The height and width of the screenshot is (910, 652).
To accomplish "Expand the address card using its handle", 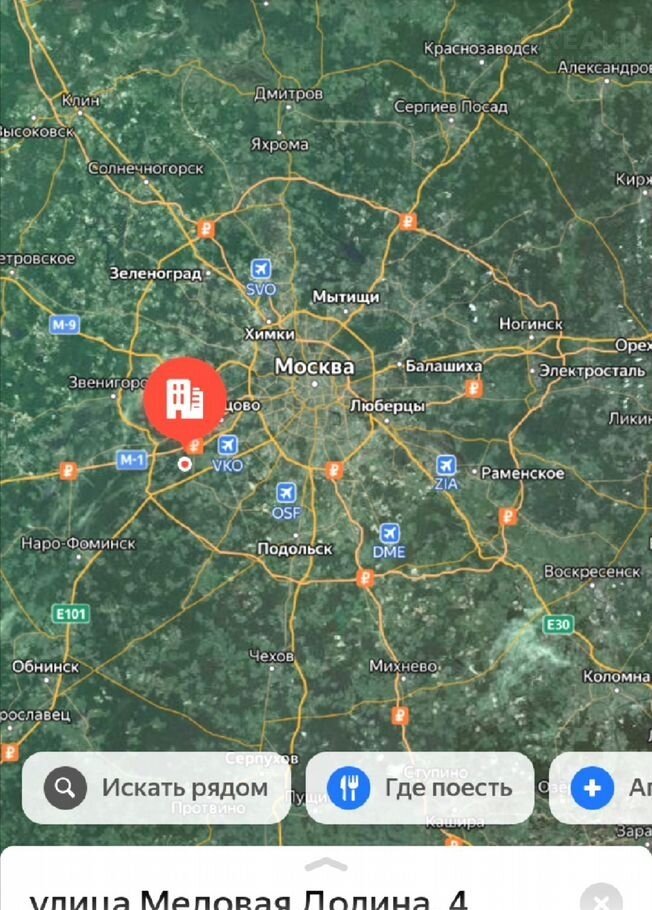I will coord(326,864).
